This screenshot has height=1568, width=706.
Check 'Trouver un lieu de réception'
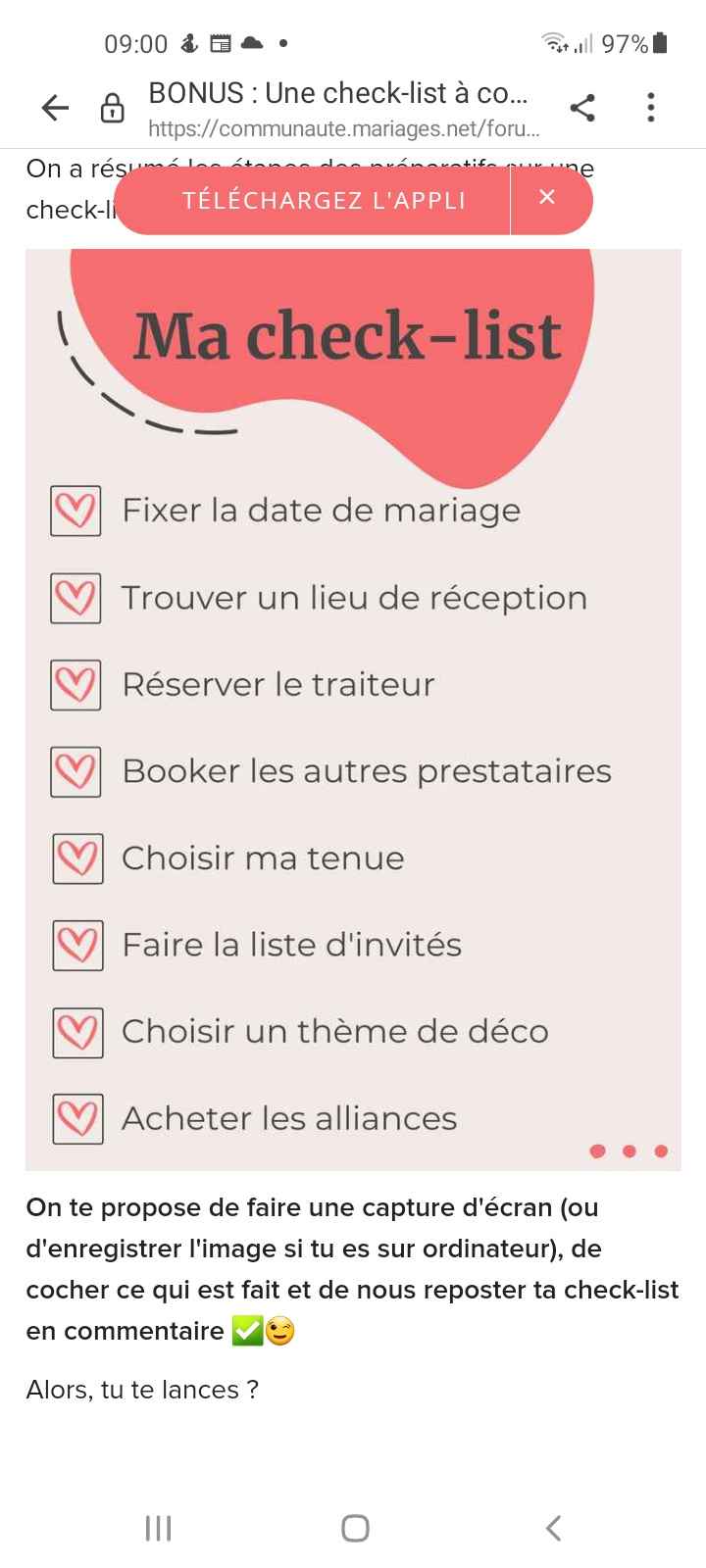[x=76, y=598]
